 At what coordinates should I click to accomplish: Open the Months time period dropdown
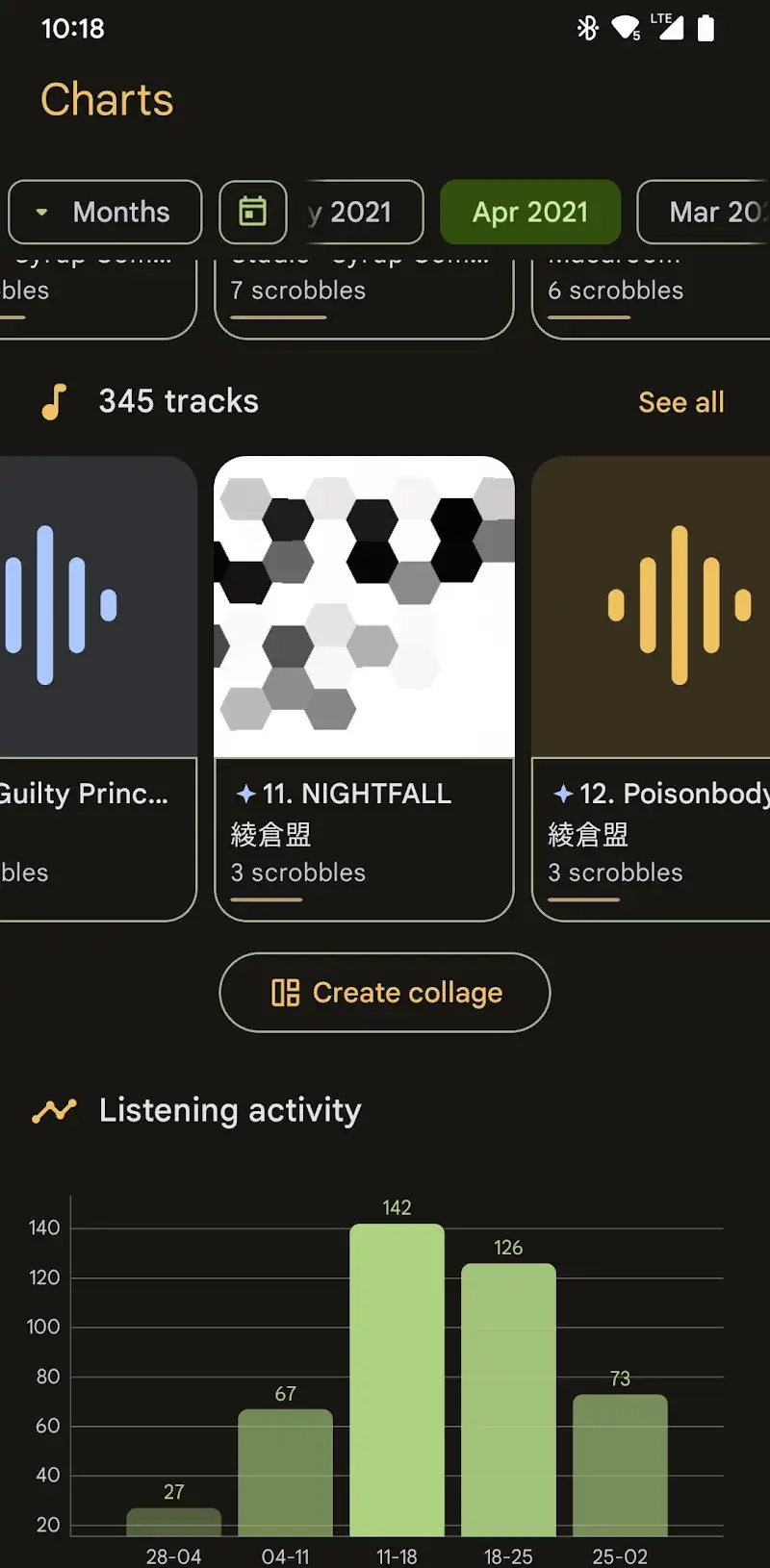(x=104, y=212)
